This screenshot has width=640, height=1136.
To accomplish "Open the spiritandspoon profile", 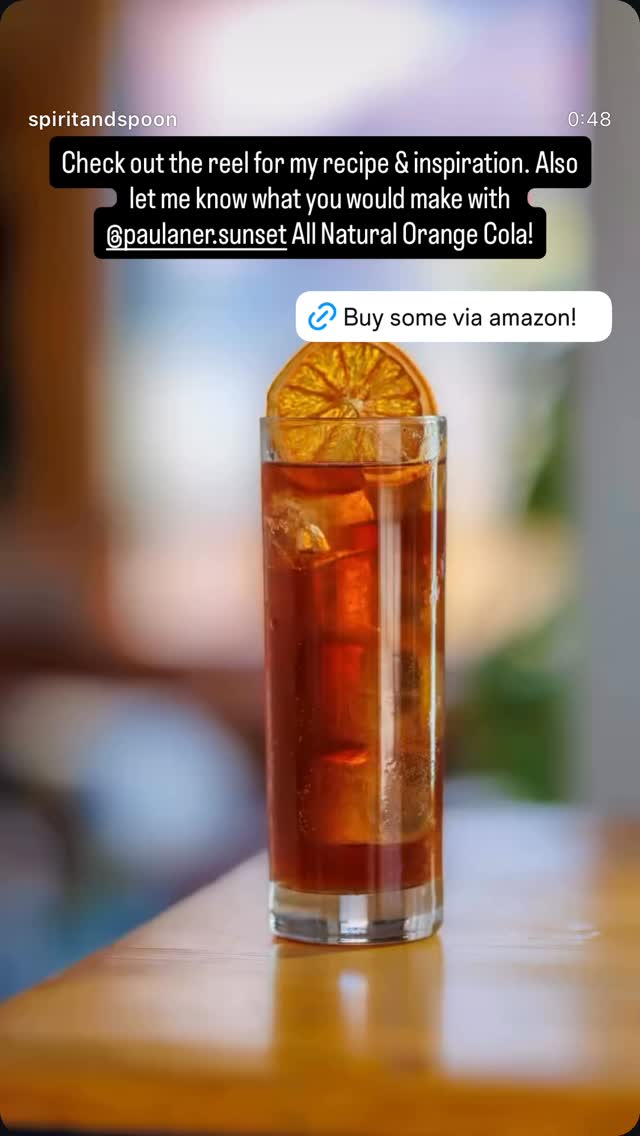I will (102, 120).
